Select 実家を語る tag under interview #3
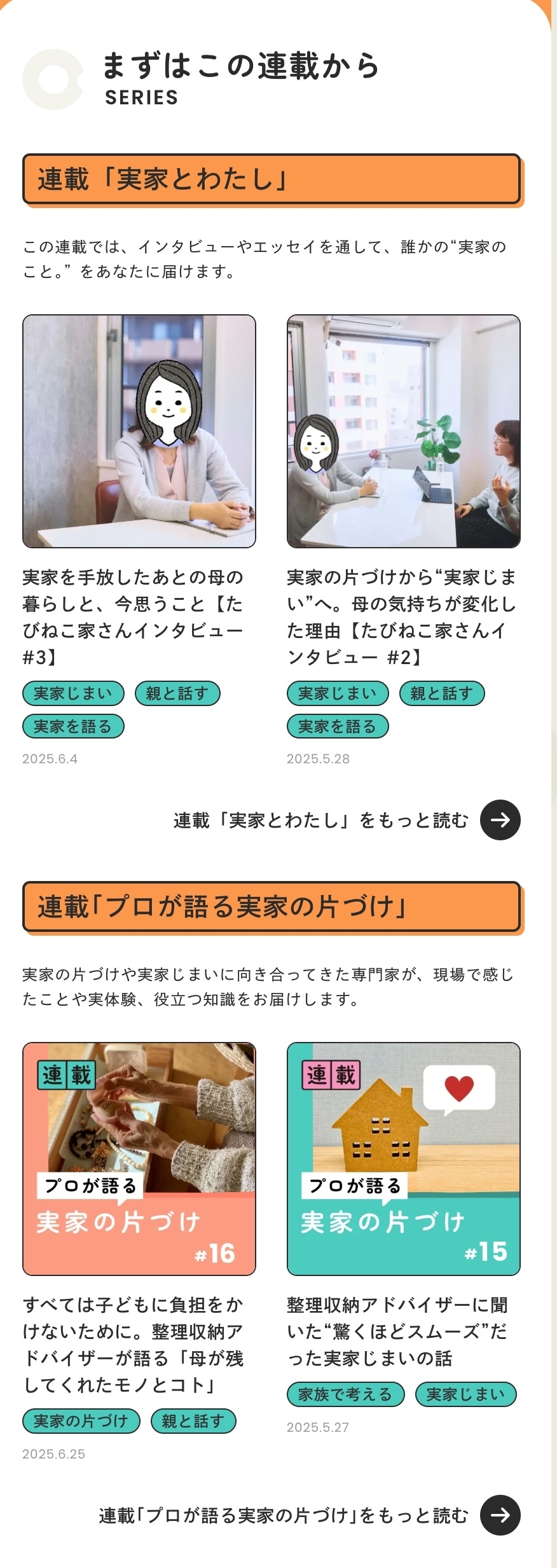This screenshot has width=557, height=1568. tap(73, 726)
